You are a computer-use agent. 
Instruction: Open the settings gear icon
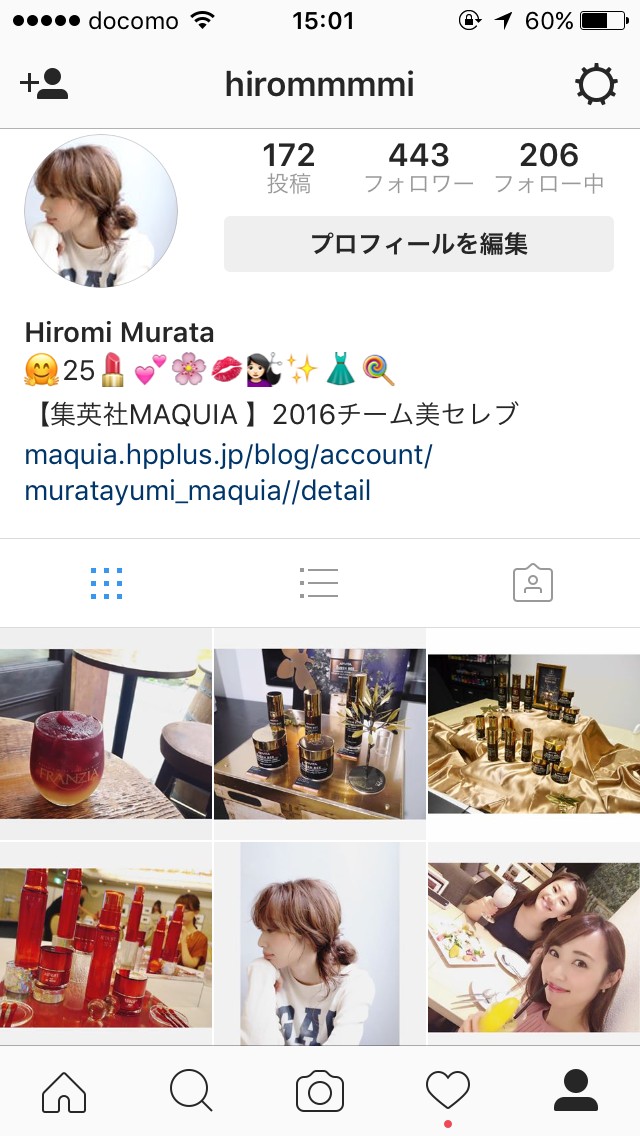pos(596,86)
